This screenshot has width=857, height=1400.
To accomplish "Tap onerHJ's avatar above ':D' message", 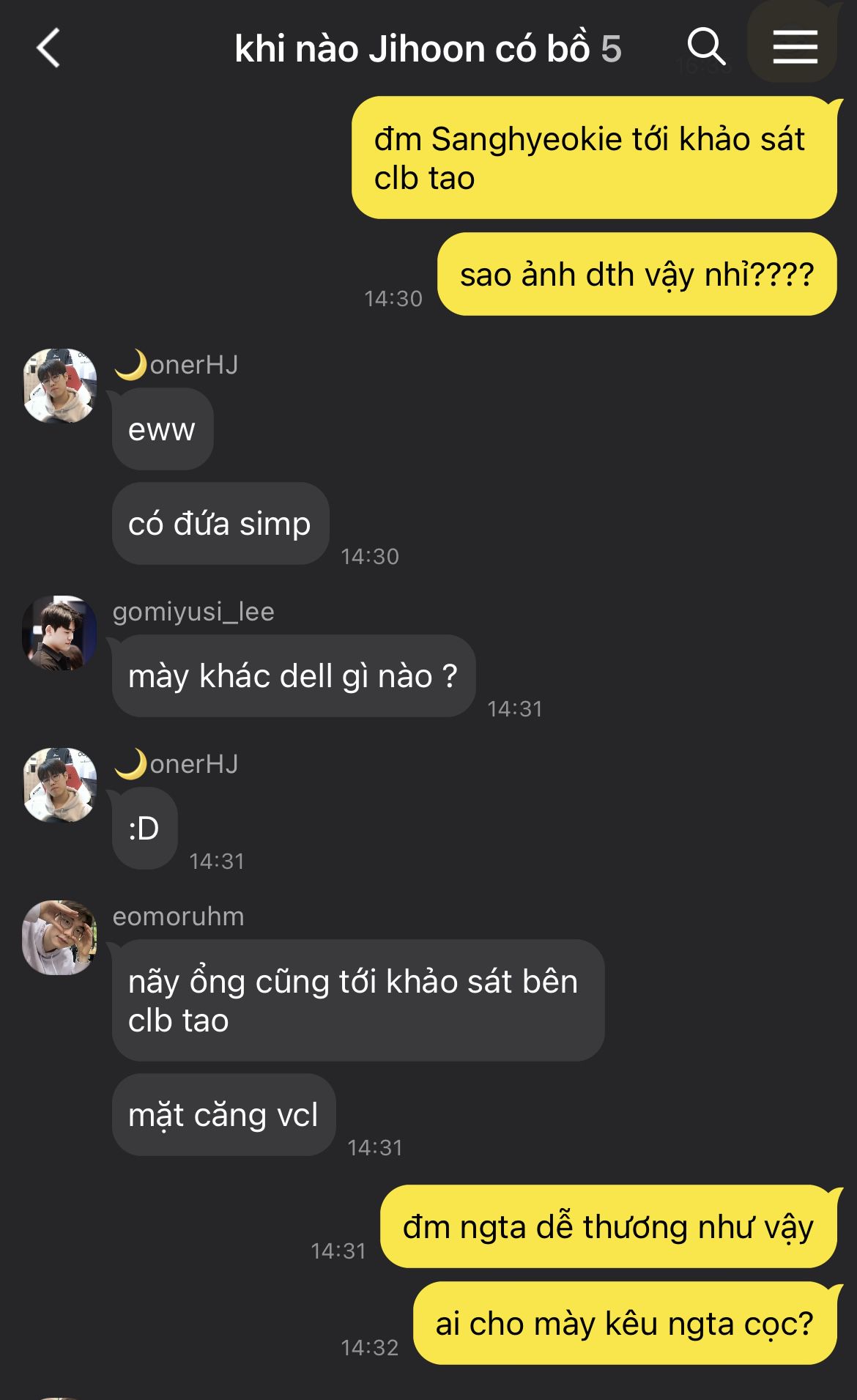I will point(60,785).
